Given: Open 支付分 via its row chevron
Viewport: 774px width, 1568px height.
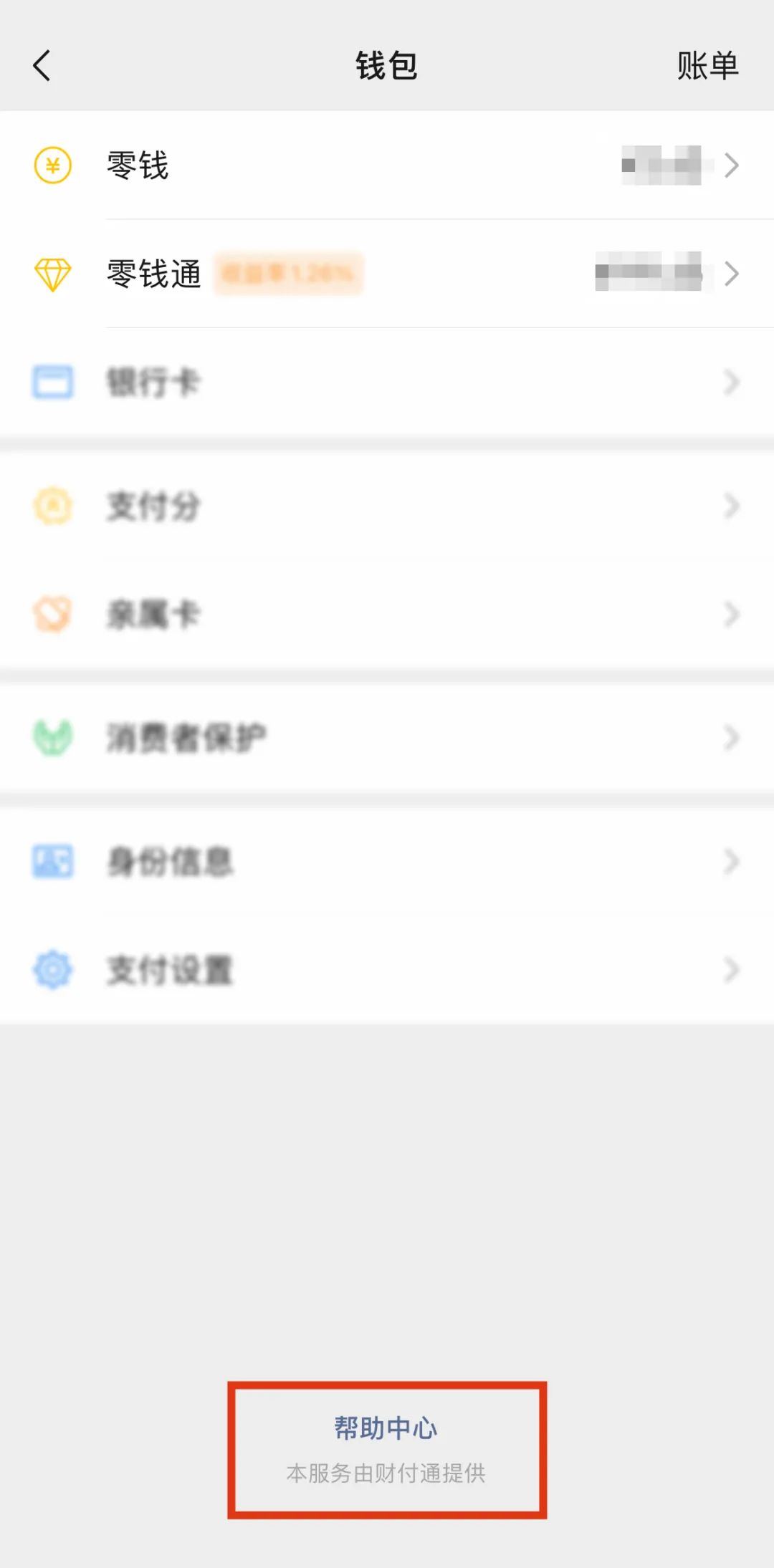Looking at the screenshot, I should click(x=732, y=506).
